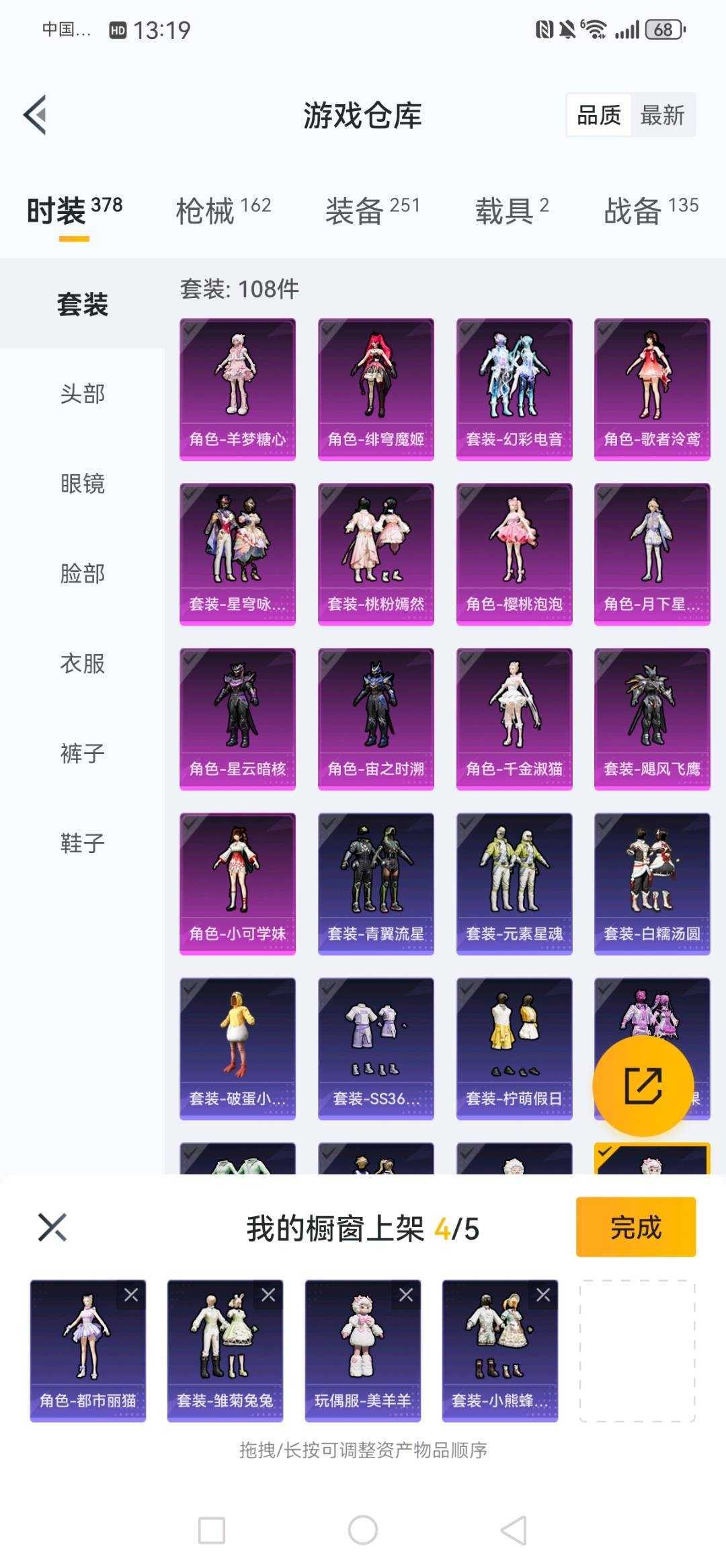726x1568 pixels.
Task: Pick the 角色-樱桃泡泡 item
Action: 514,554
